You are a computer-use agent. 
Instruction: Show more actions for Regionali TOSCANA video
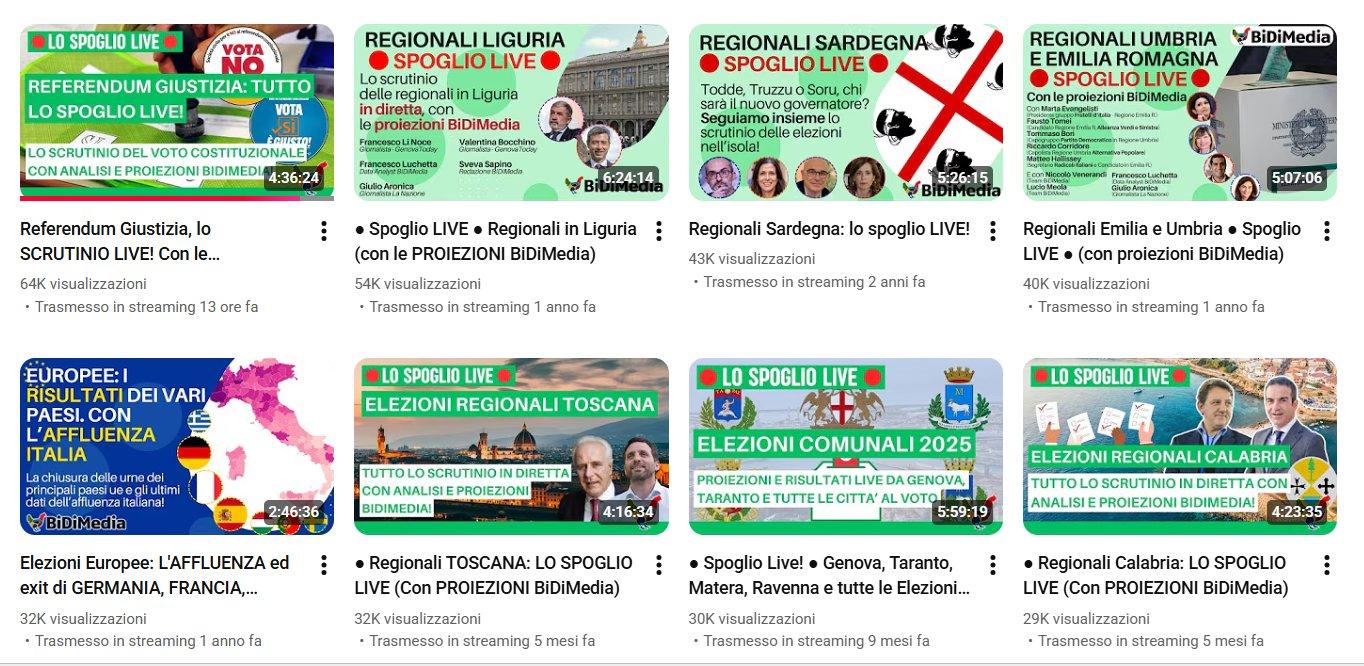(x=658, y=566)
